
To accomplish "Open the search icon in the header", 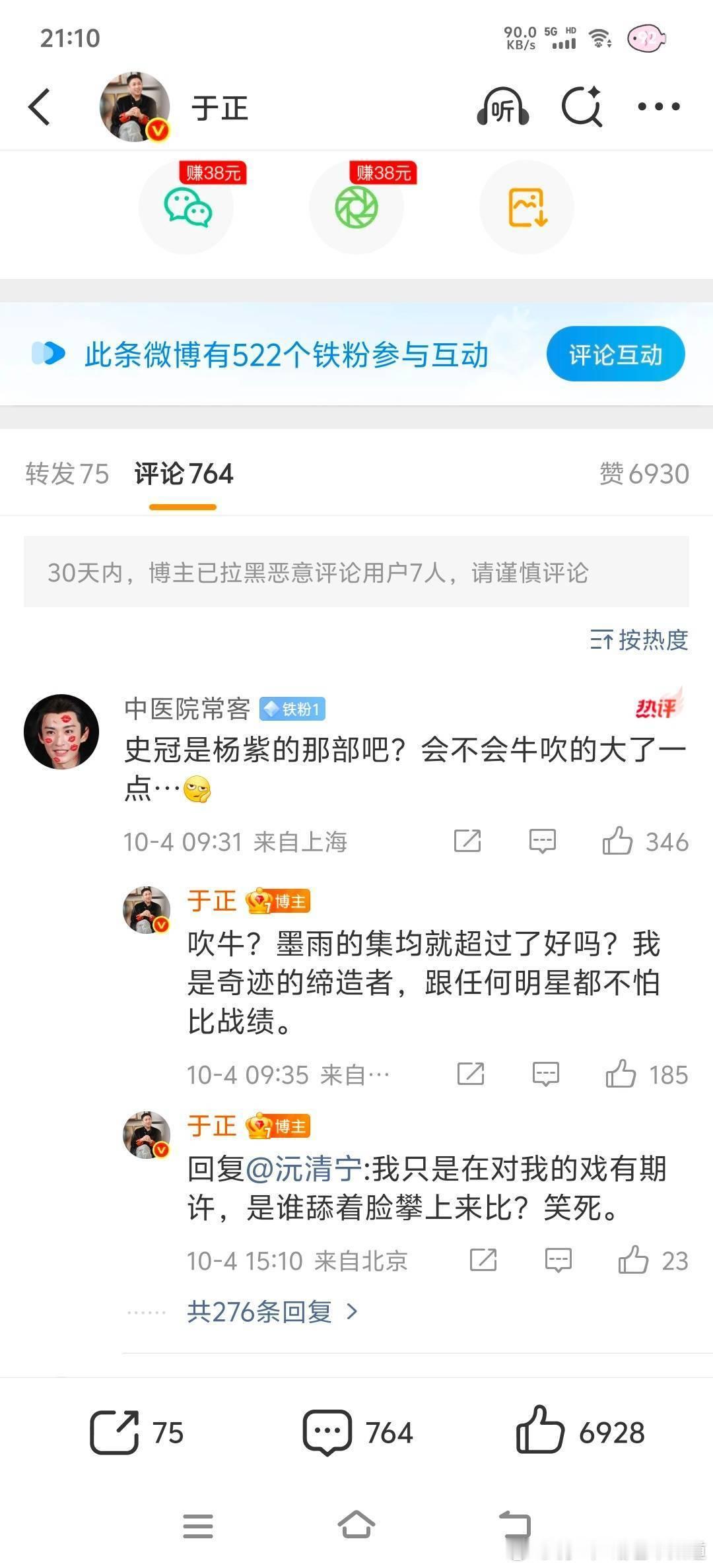I will point(582,107).
